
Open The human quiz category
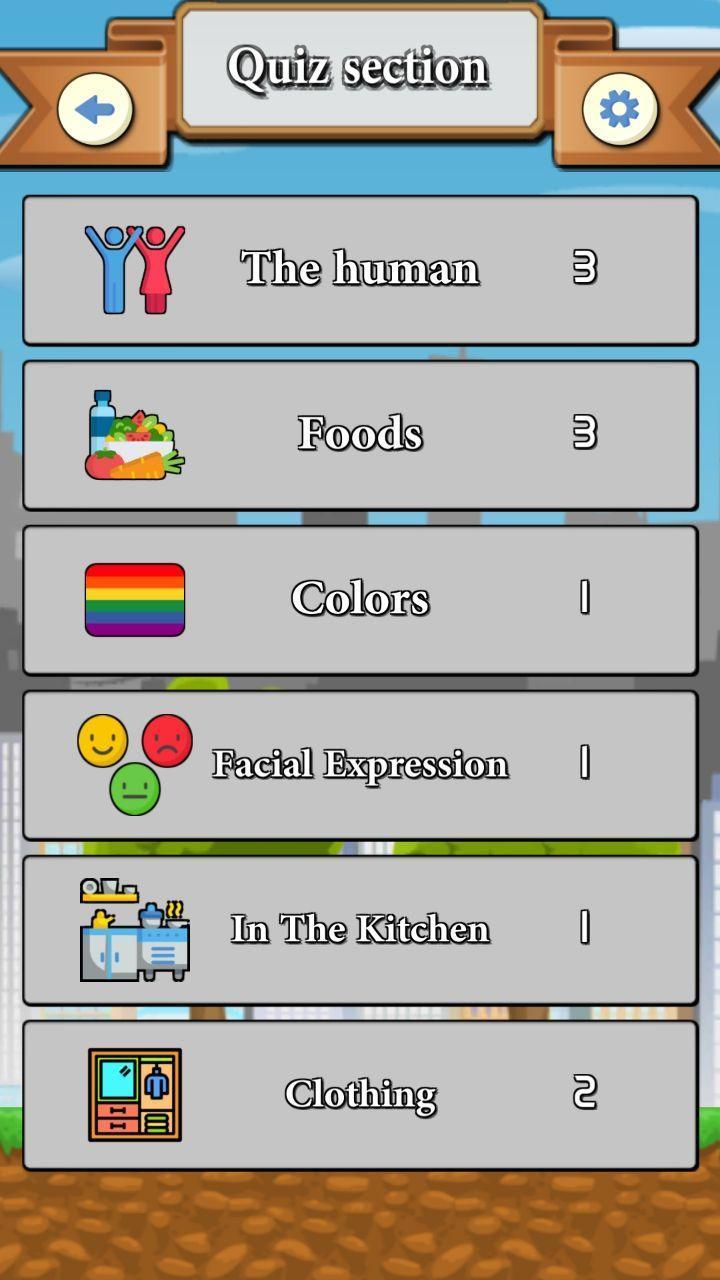click(360, 270)
